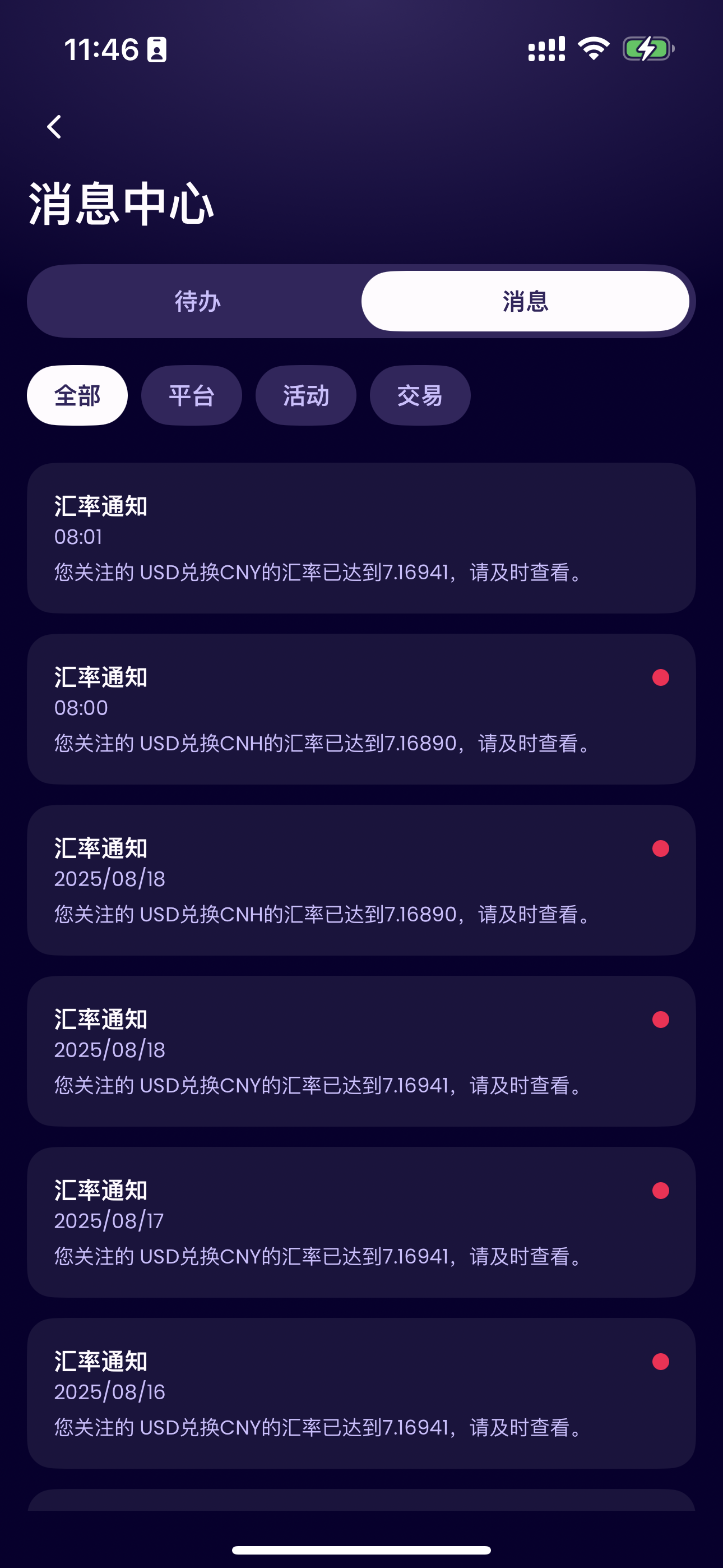
Task: Open the 2025/08/18 USD兑换CNY notification
Action: pos(361,1051)
